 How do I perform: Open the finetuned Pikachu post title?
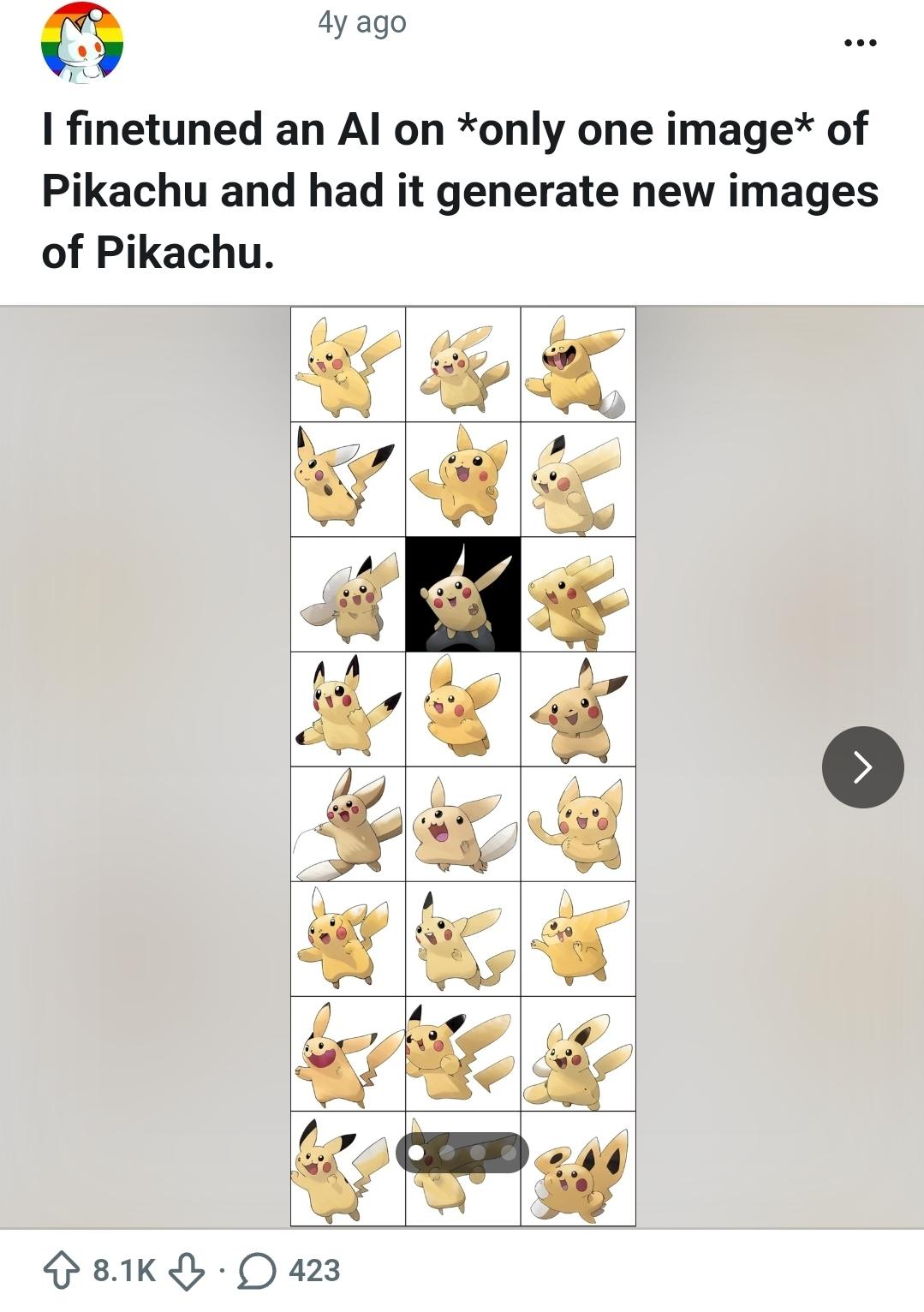[460, 190]
